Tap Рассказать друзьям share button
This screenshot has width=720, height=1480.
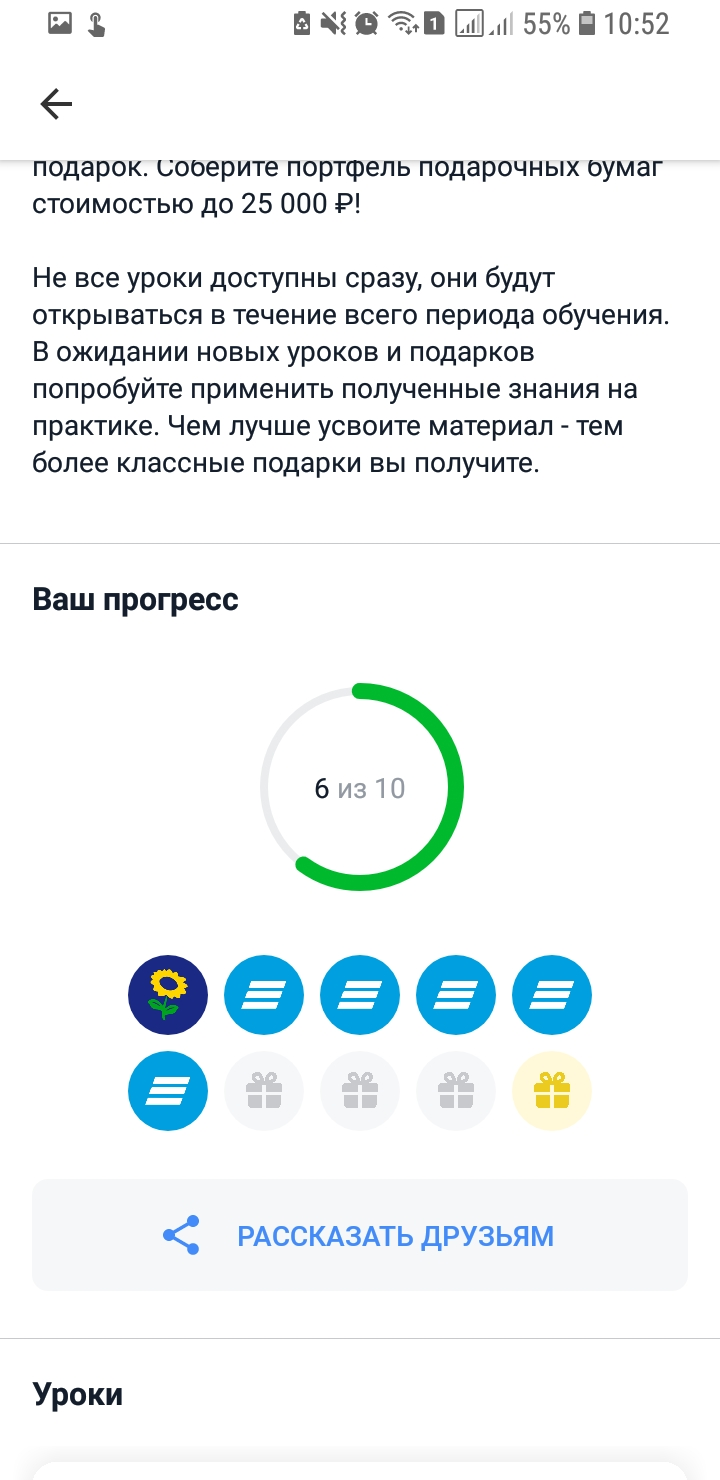(360, 1235)
